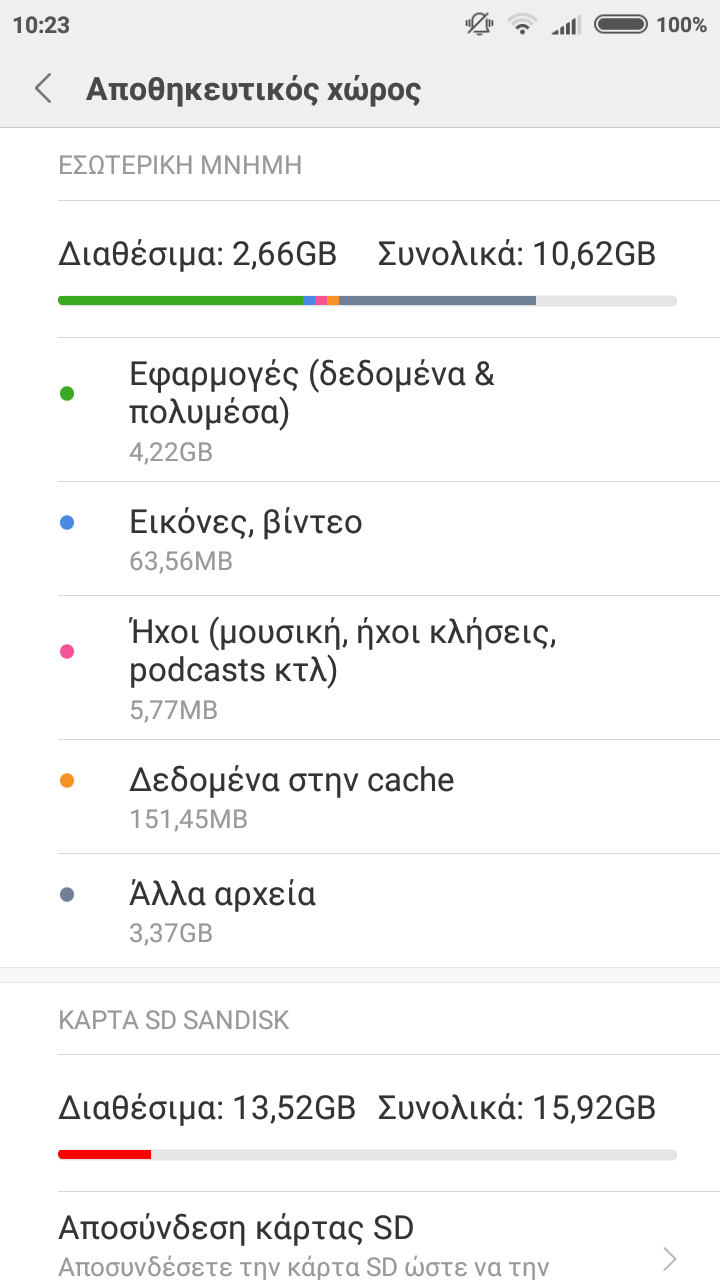Open the Ήχοι (μουσική, ήχοι κλήσεις) row
720x1280 pixels.
coord(360,668)
